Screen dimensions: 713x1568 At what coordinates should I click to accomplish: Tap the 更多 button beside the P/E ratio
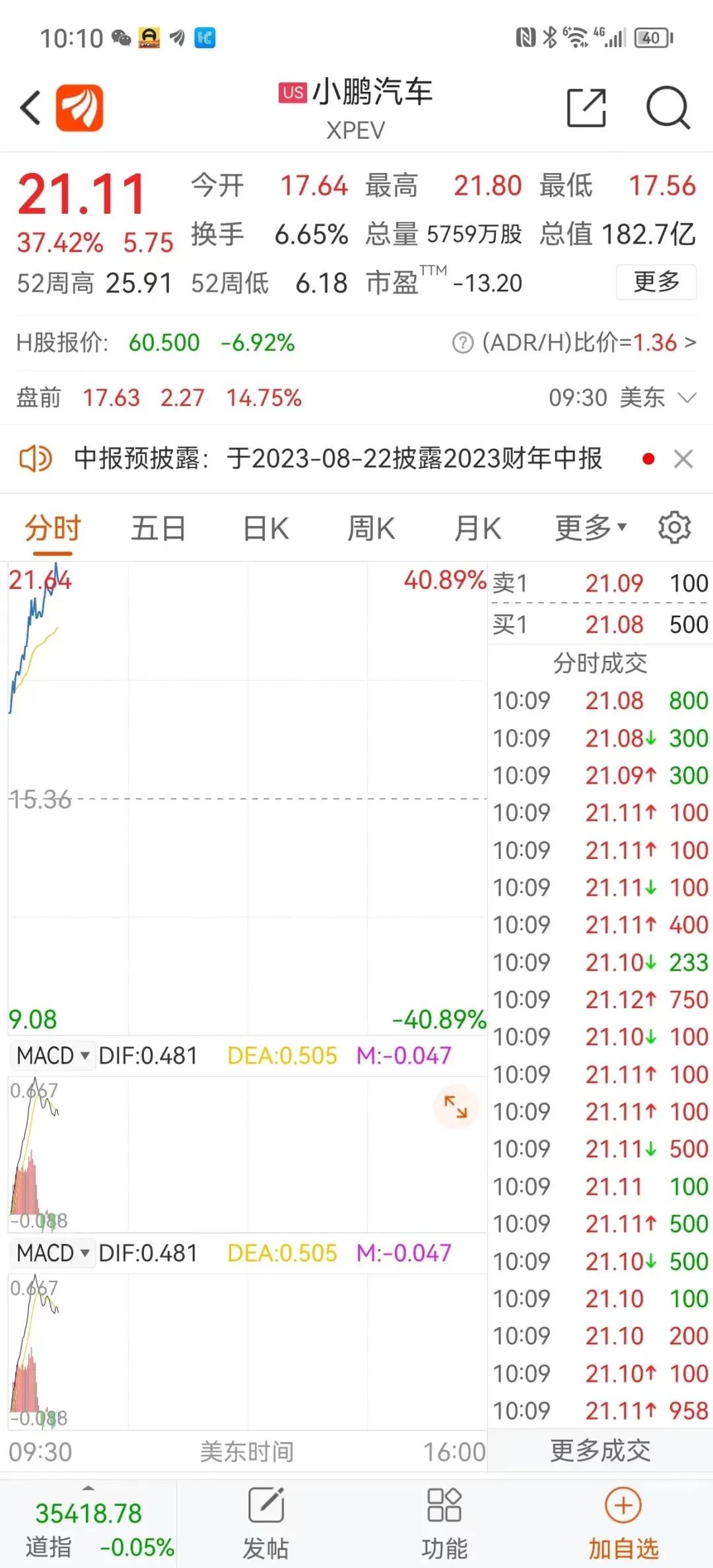click(x=656, y=282)
